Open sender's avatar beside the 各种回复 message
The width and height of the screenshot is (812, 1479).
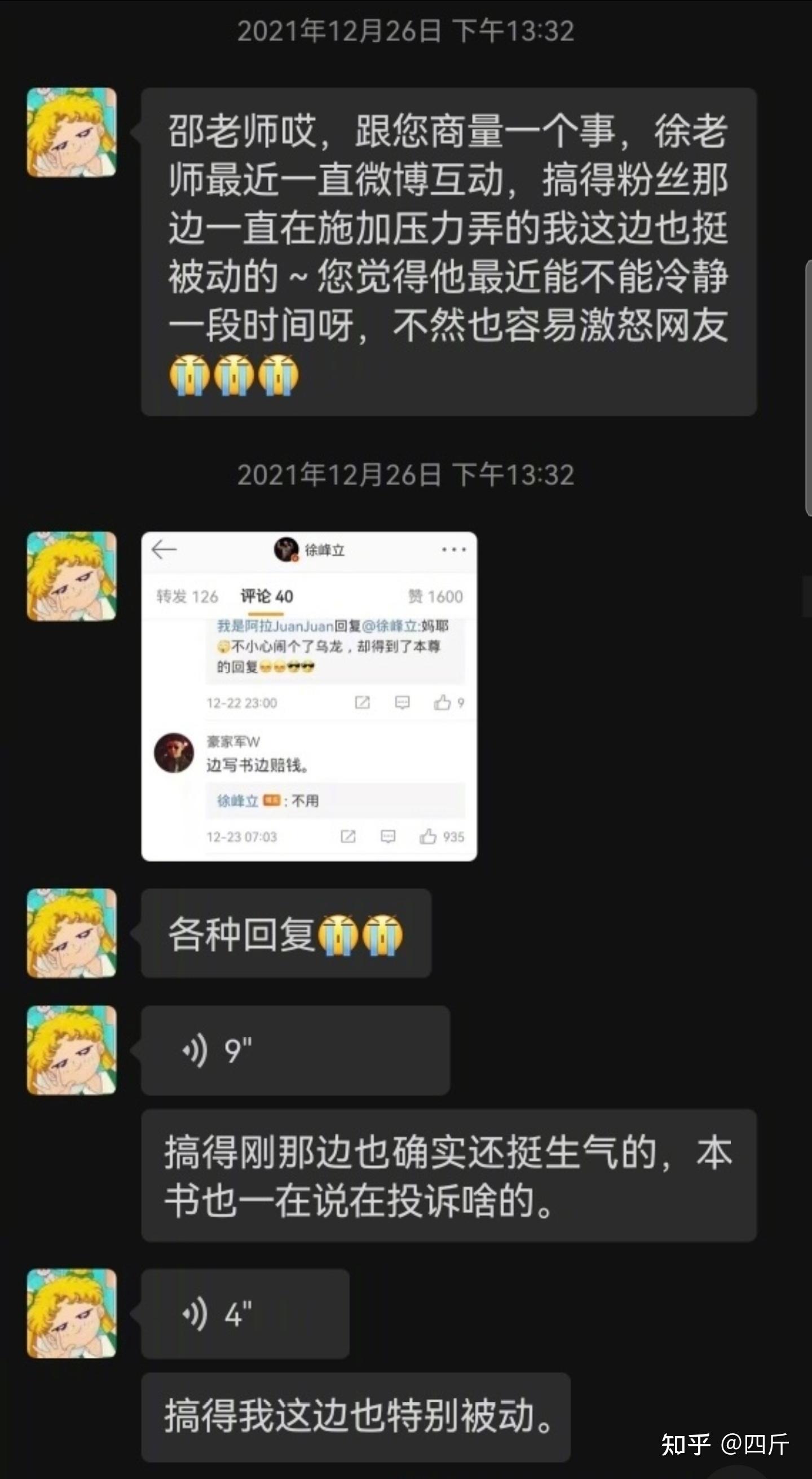pos(72,933)
